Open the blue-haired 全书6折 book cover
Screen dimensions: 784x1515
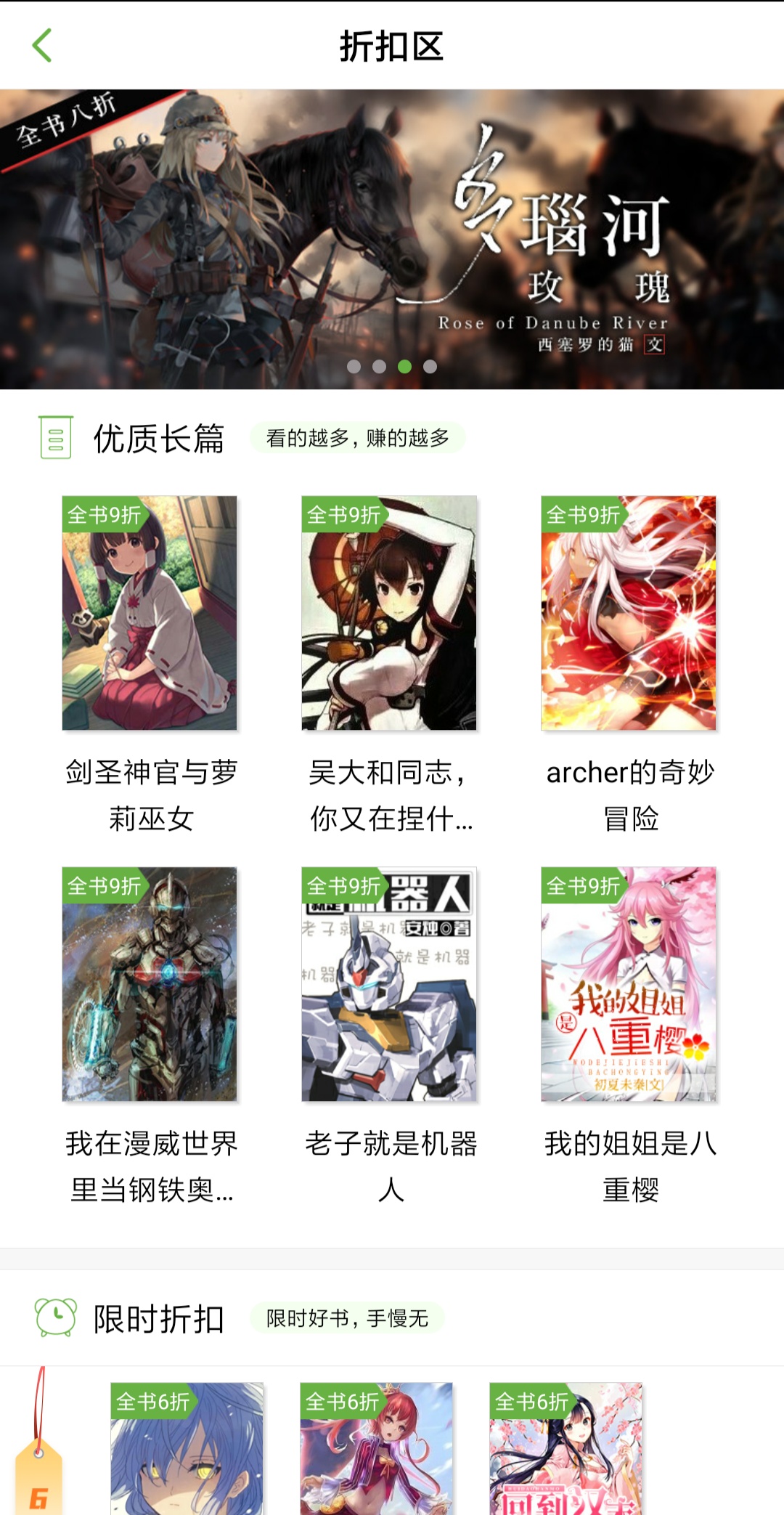point(187,1449)
